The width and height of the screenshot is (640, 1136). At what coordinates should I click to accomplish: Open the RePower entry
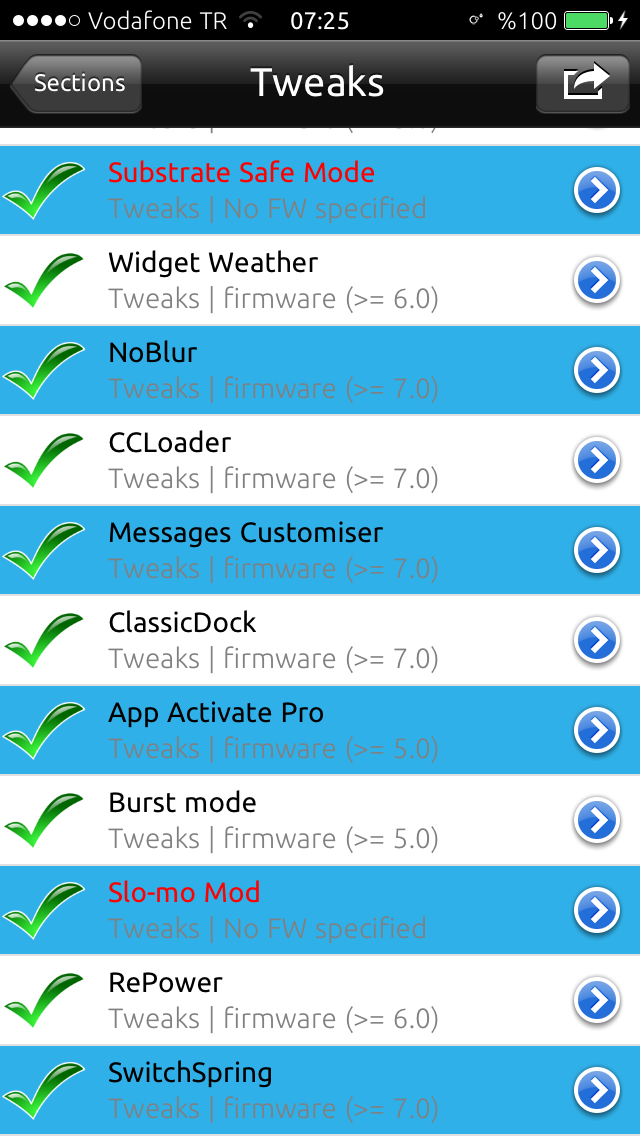point(320,1001)
